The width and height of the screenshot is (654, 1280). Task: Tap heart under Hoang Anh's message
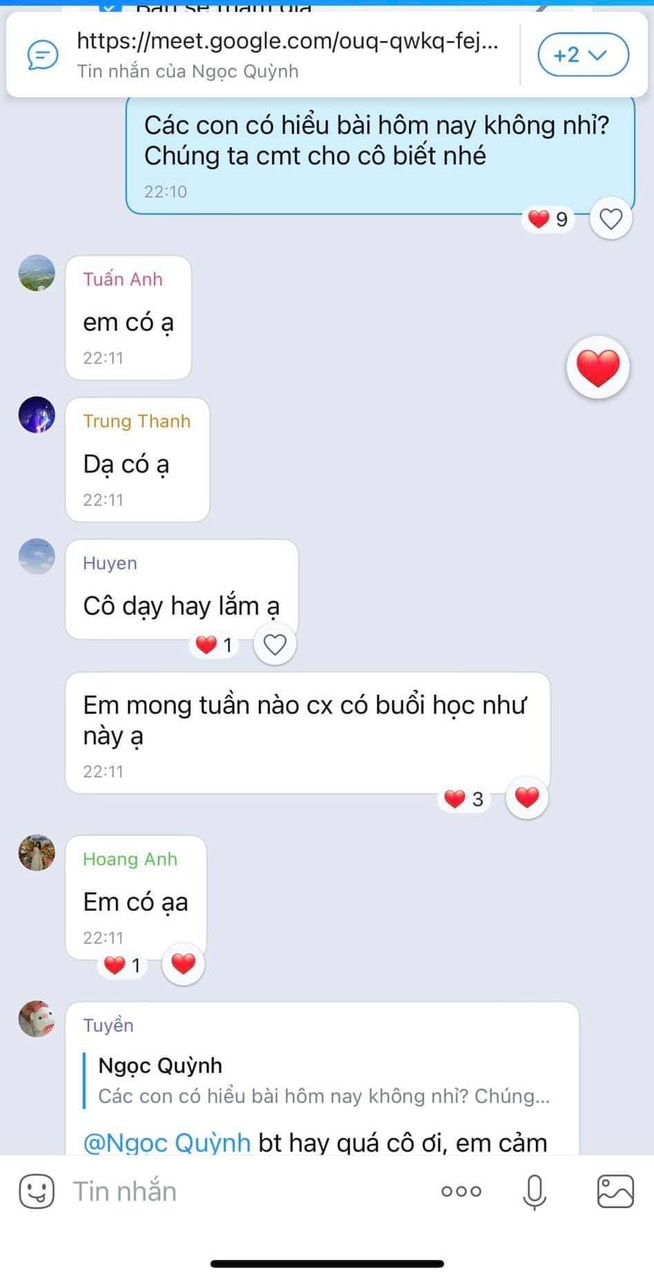[x=183, y=965]
